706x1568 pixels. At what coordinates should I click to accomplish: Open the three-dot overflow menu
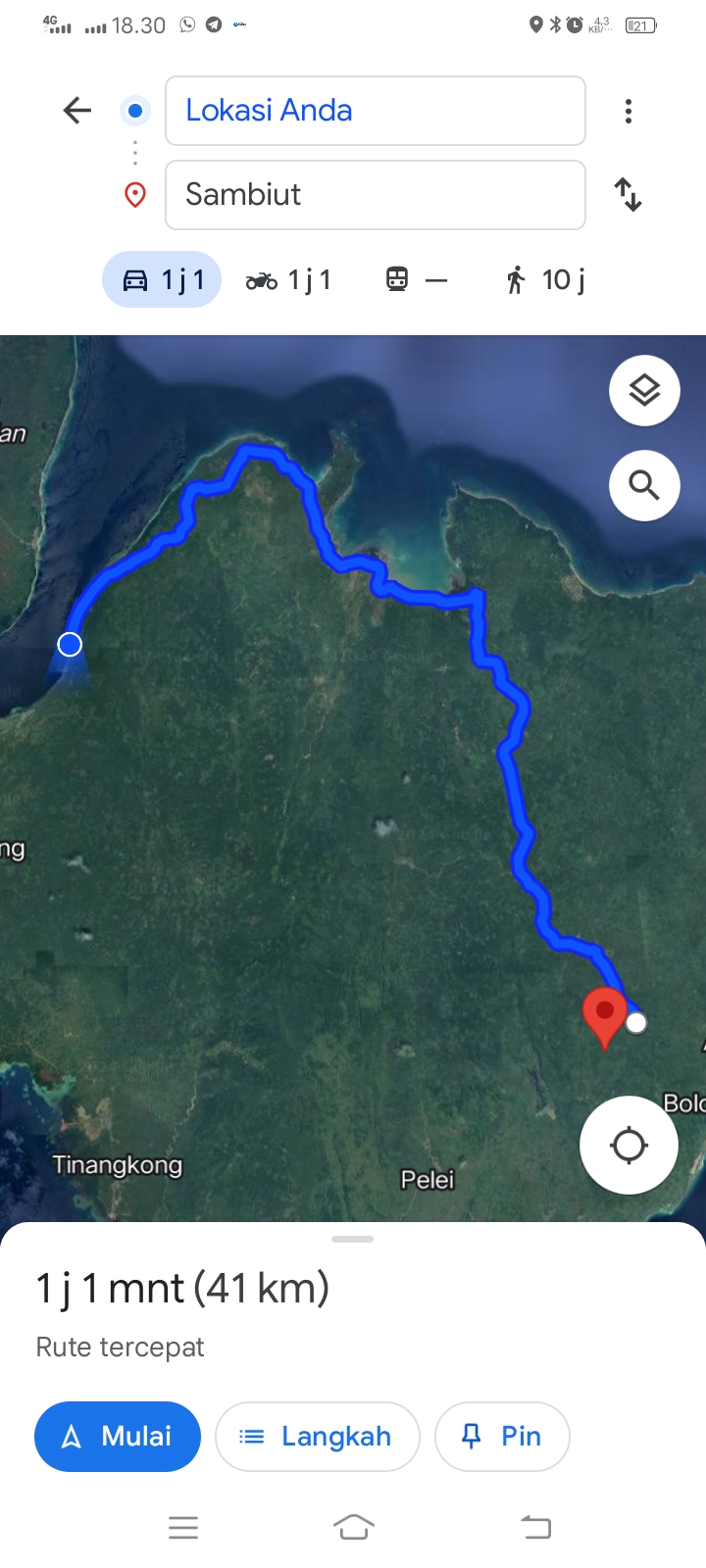pyautogui.click(x=629, y=111)
